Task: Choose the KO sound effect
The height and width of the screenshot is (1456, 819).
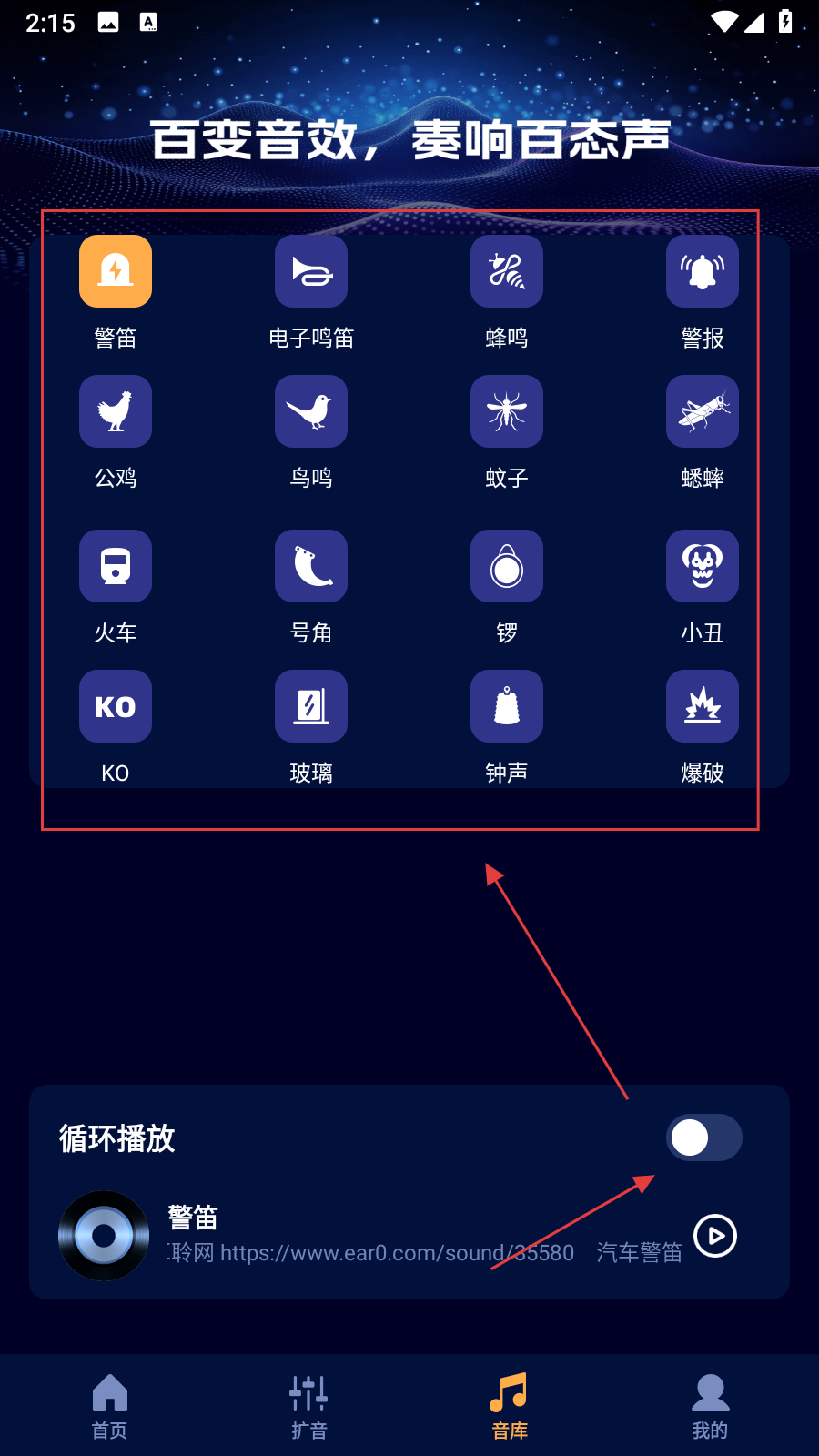Action: [x=116, y=706]
